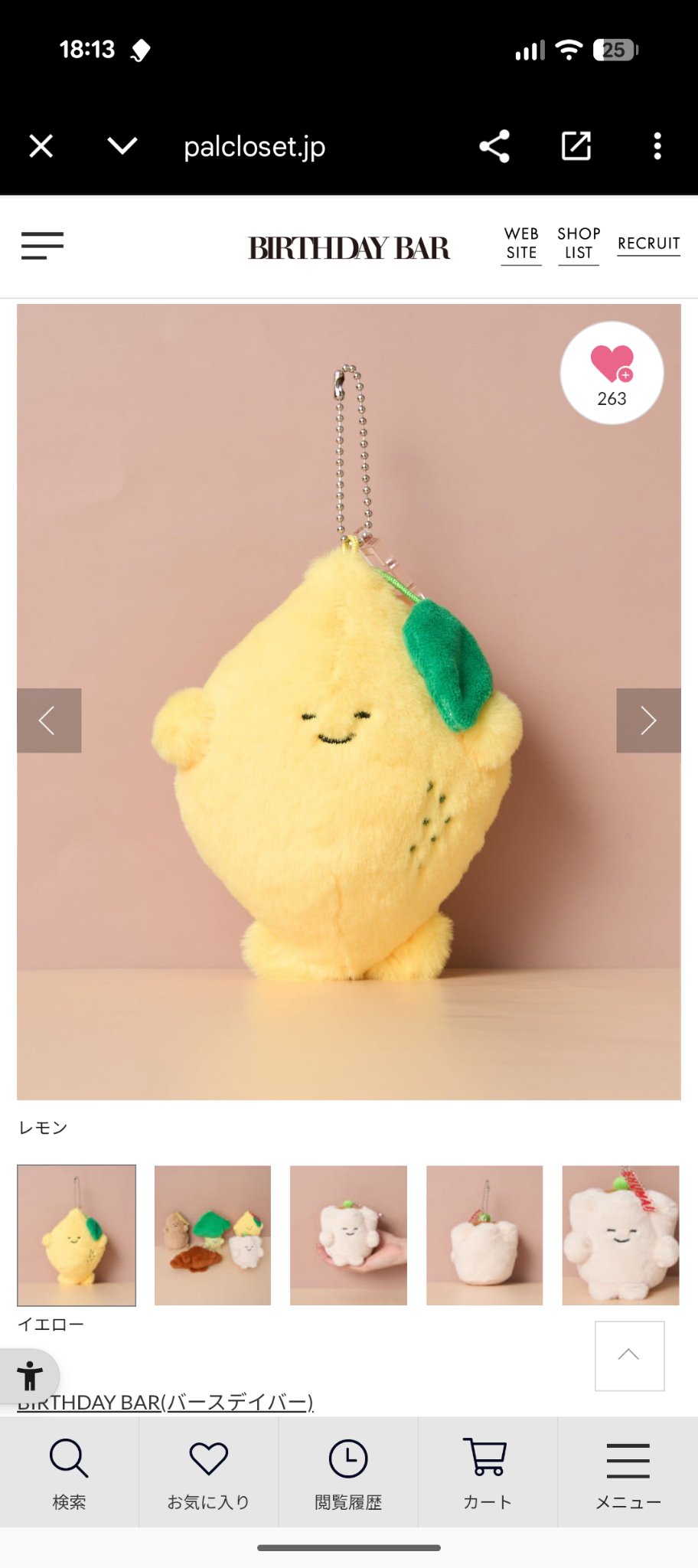Advance the product carousel with the right arrow
The height and width of the screenshot is (1568, 698).
[648, 720]
